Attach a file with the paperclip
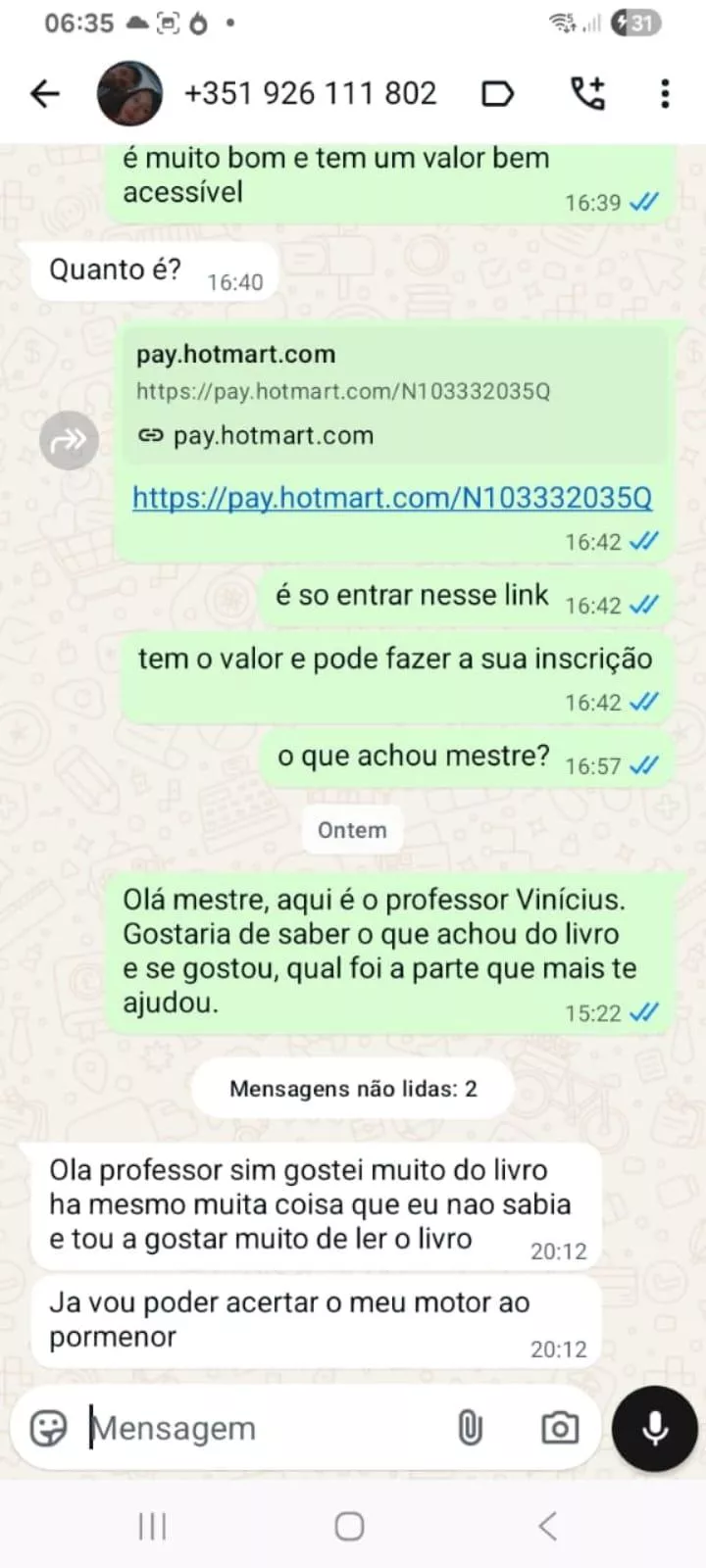The height and width of the screenshot is (1568, 706). (x=471, y=1429)
